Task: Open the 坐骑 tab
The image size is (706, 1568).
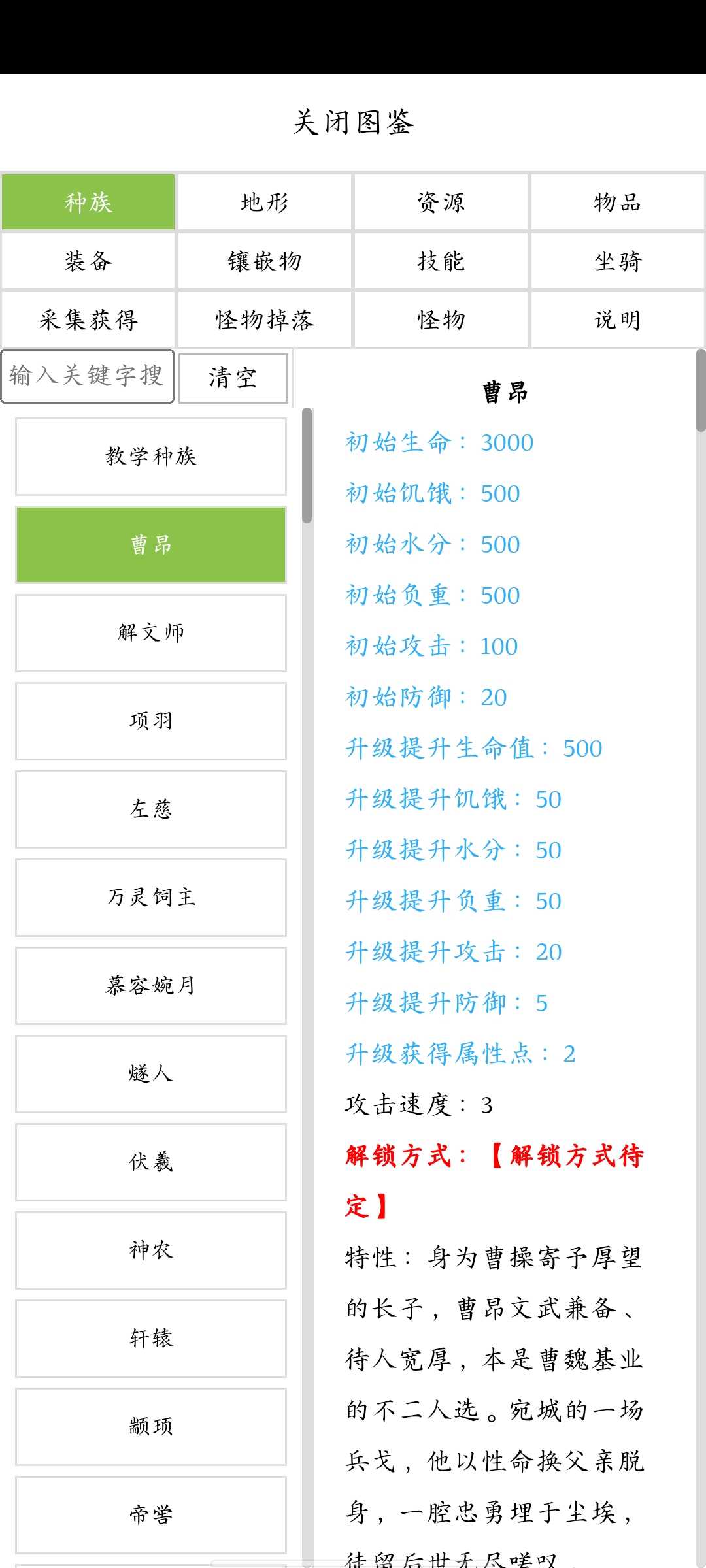Action: pyautogui.click(x=618, y=261)
